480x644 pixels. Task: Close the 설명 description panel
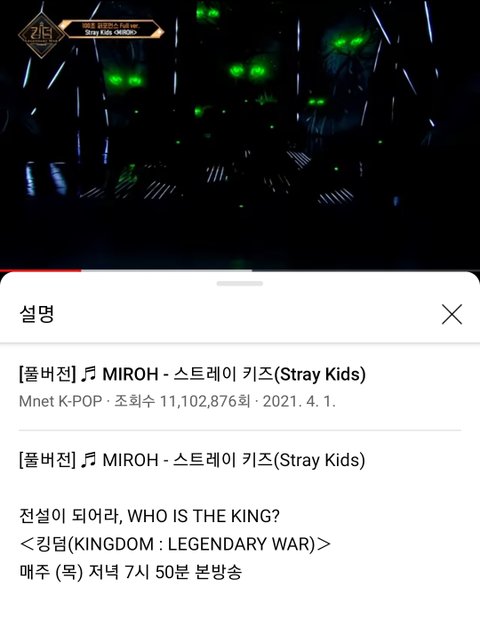(x=452, y=314)
